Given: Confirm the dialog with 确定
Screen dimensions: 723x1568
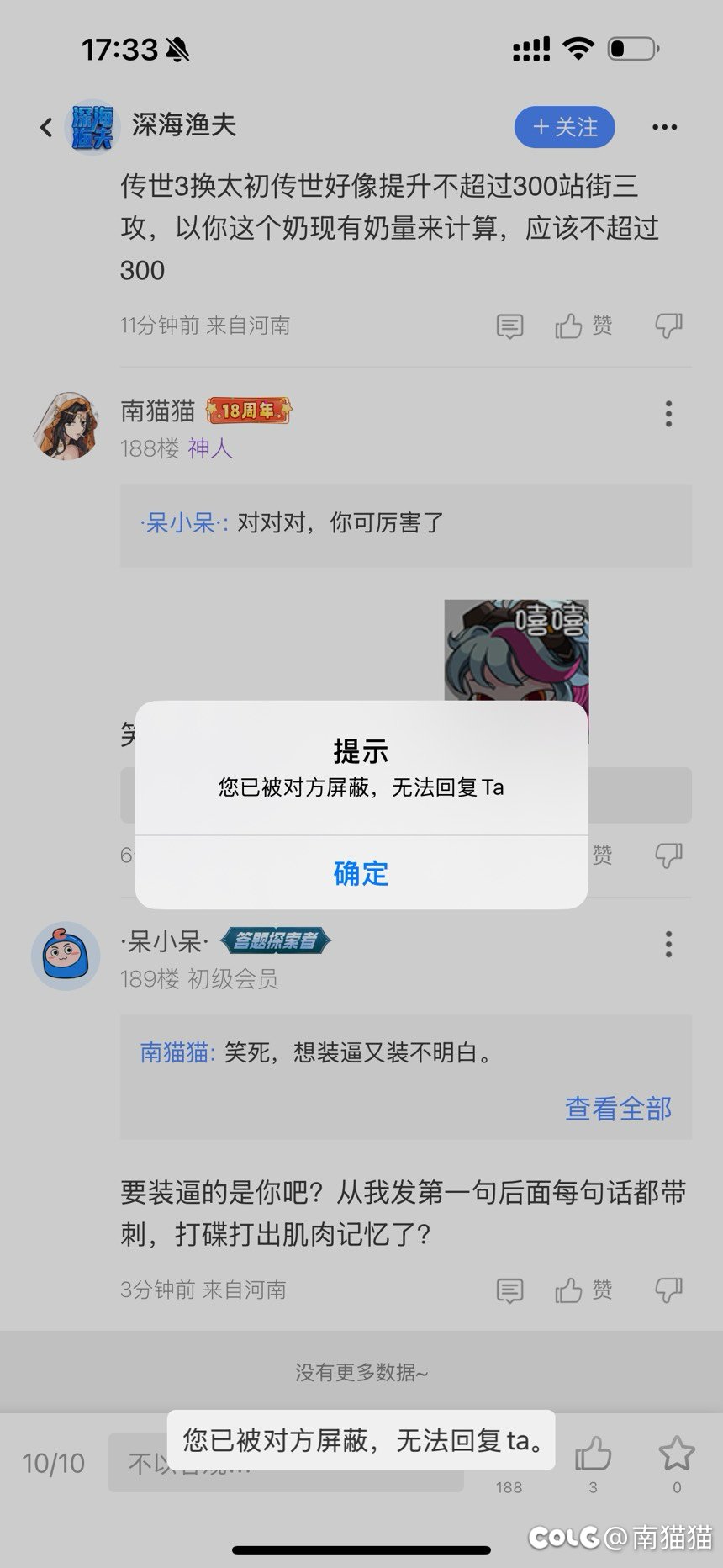Looking at the screenshot, I should coord(361,873).
